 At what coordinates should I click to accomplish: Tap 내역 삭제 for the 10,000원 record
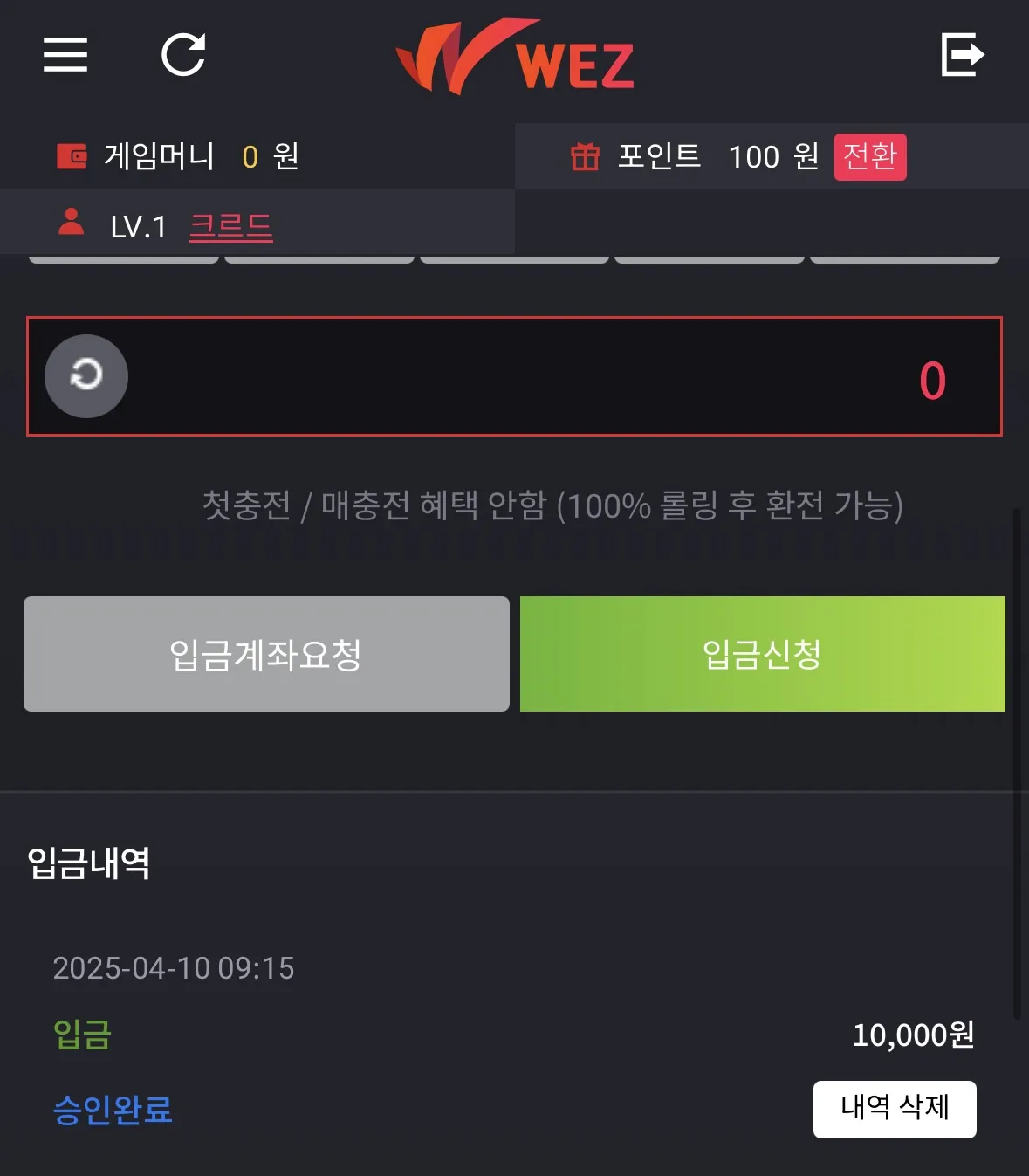click(x=894, y=1109)
